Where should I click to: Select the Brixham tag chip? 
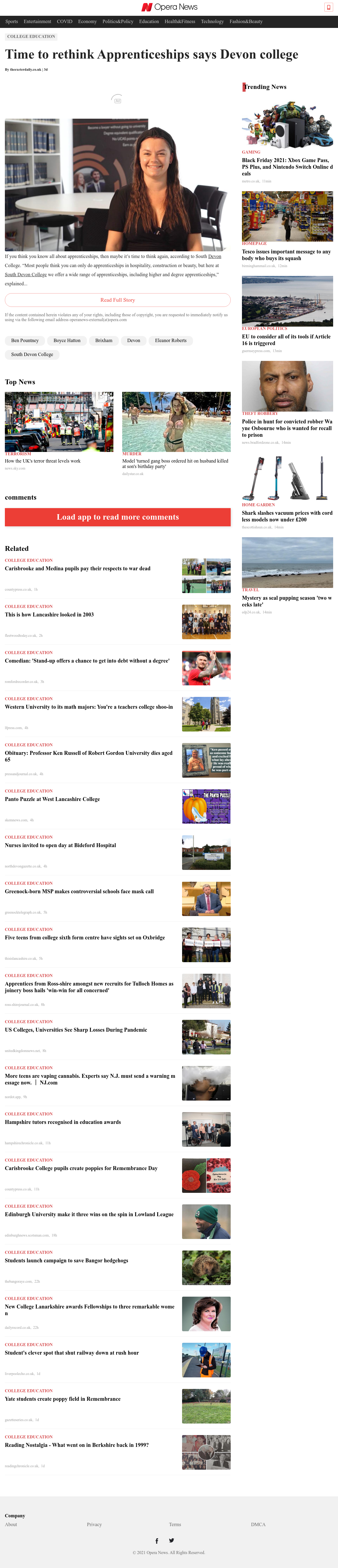click(x=104, y=341)
